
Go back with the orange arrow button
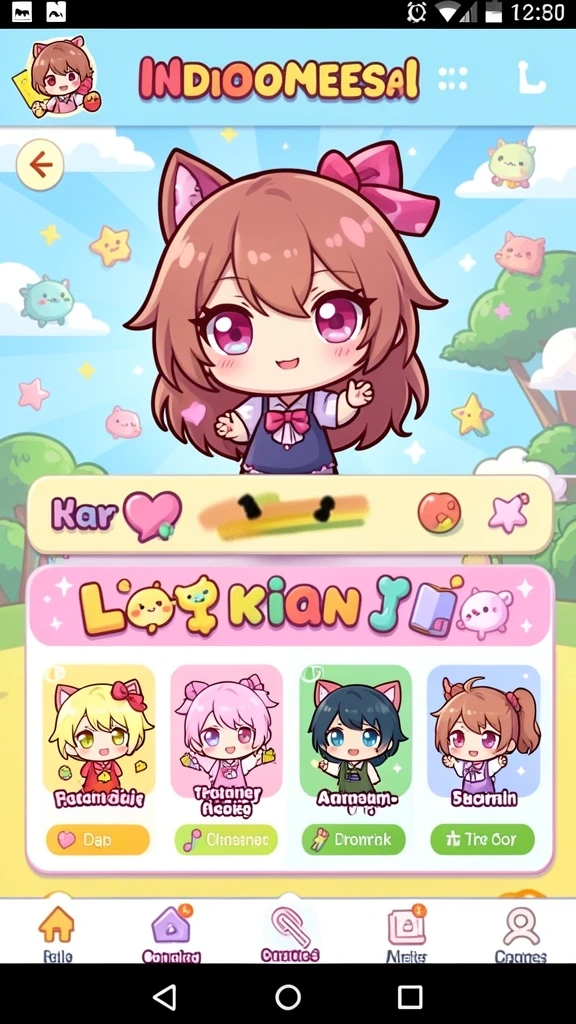[40, 165]
